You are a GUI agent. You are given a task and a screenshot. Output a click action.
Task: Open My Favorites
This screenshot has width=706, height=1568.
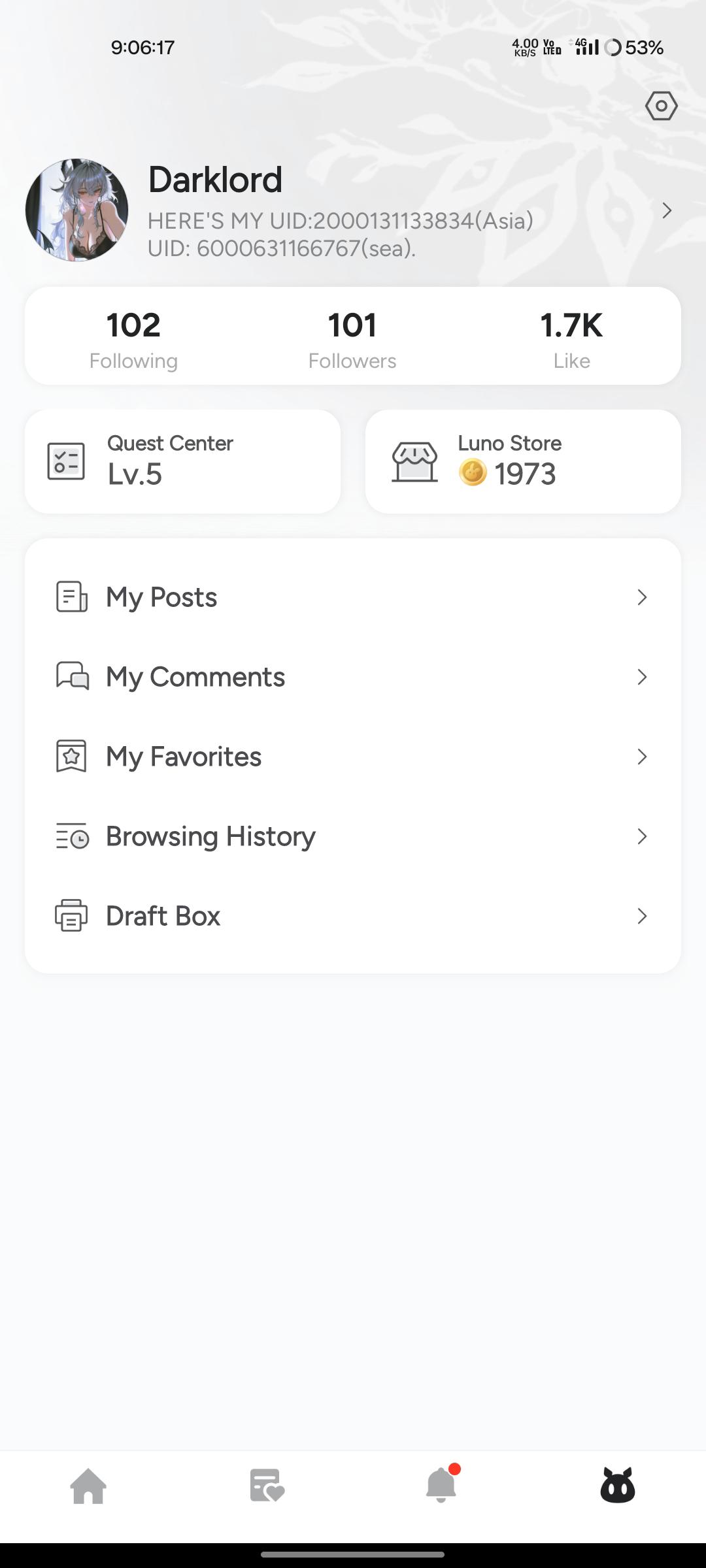(x=352, y=757)
